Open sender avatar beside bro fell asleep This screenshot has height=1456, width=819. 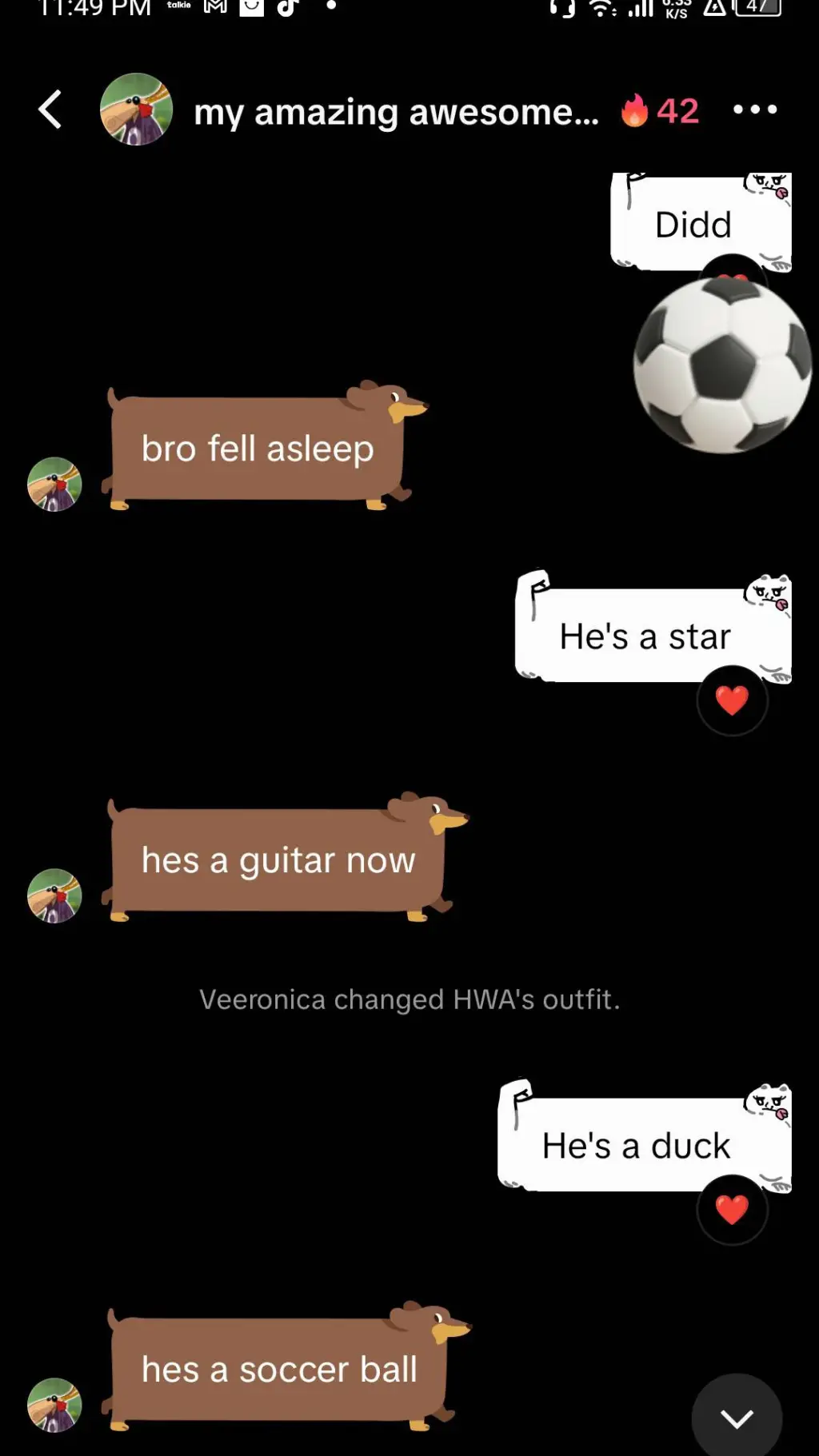pyautogui.click(x=54, y=485)
